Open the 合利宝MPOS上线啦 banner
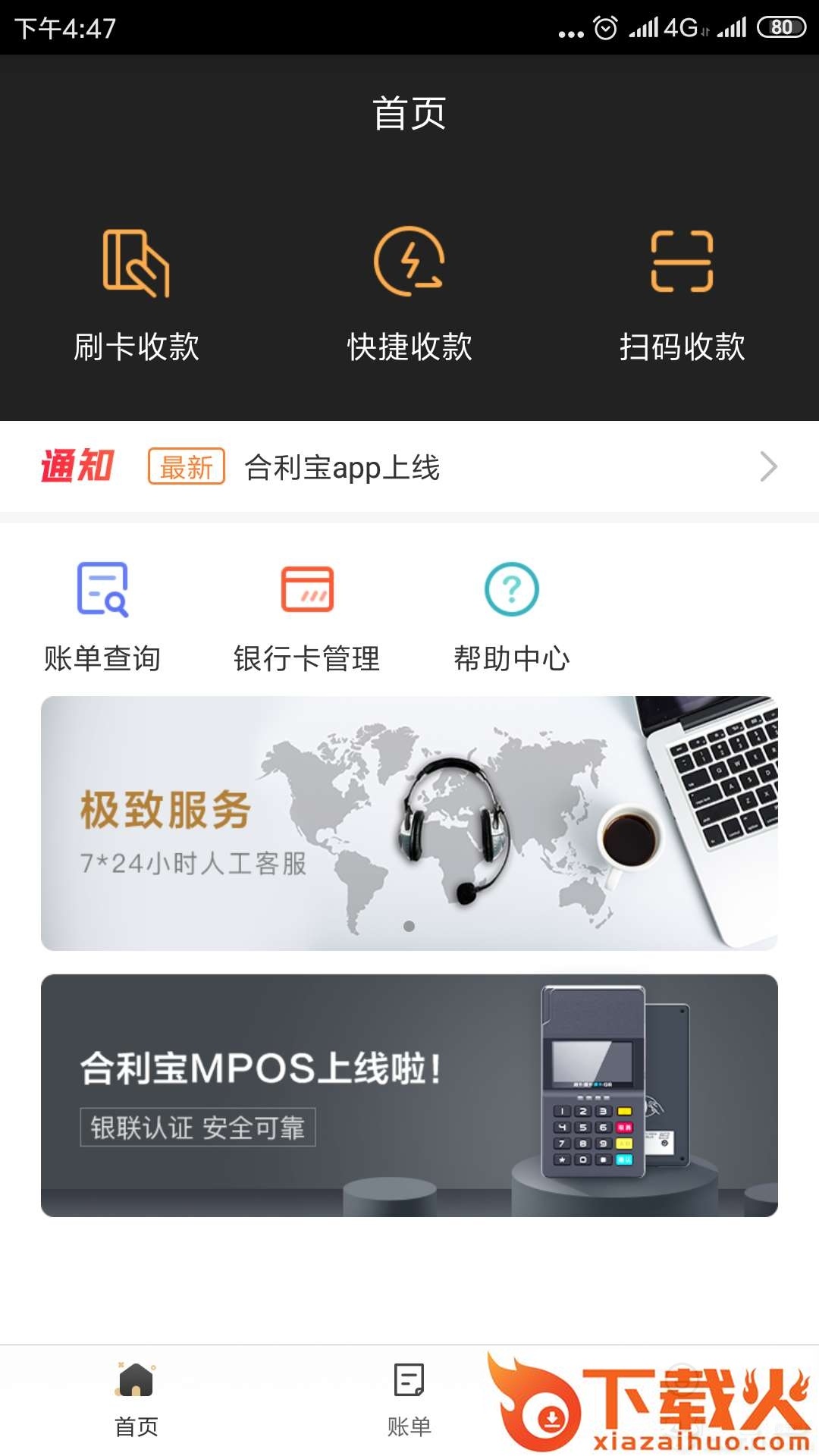Viewport: 819px width, 1456px height. 409,1095
